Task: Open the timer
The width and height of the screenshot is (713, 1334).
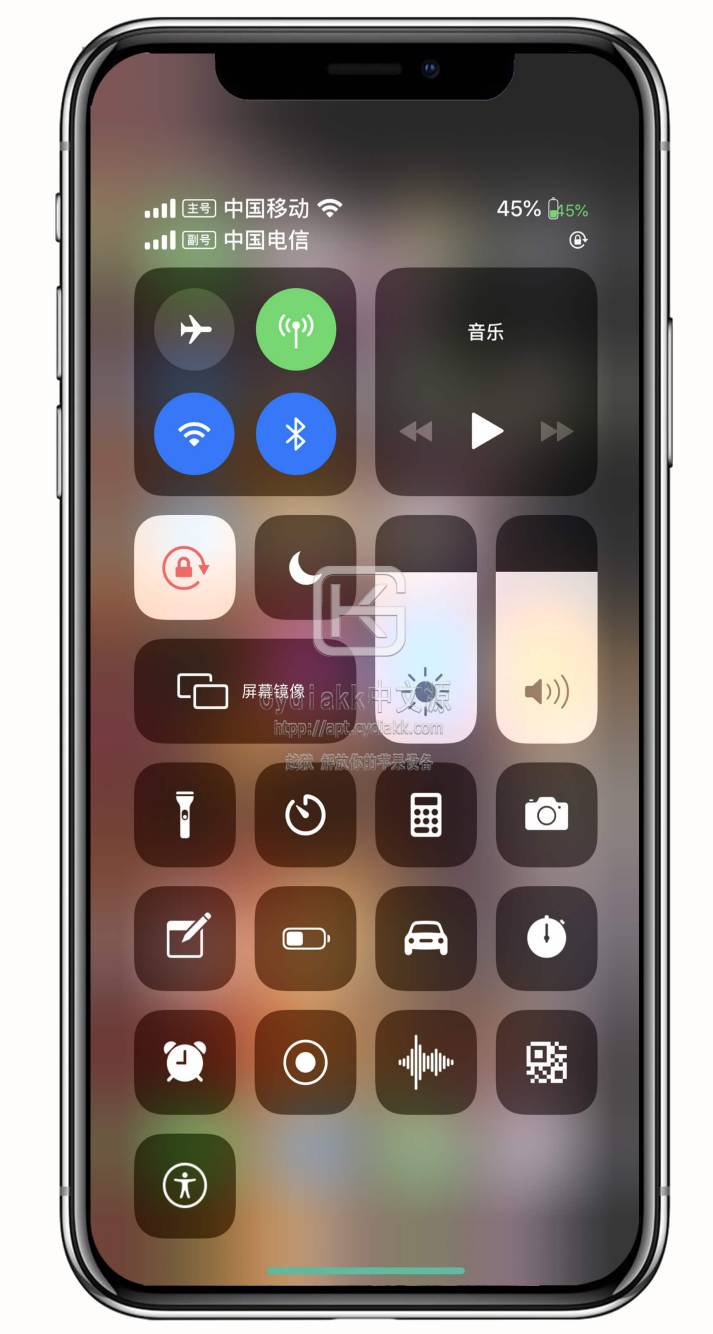Action: pyautogui.click(x=305, y=814)
